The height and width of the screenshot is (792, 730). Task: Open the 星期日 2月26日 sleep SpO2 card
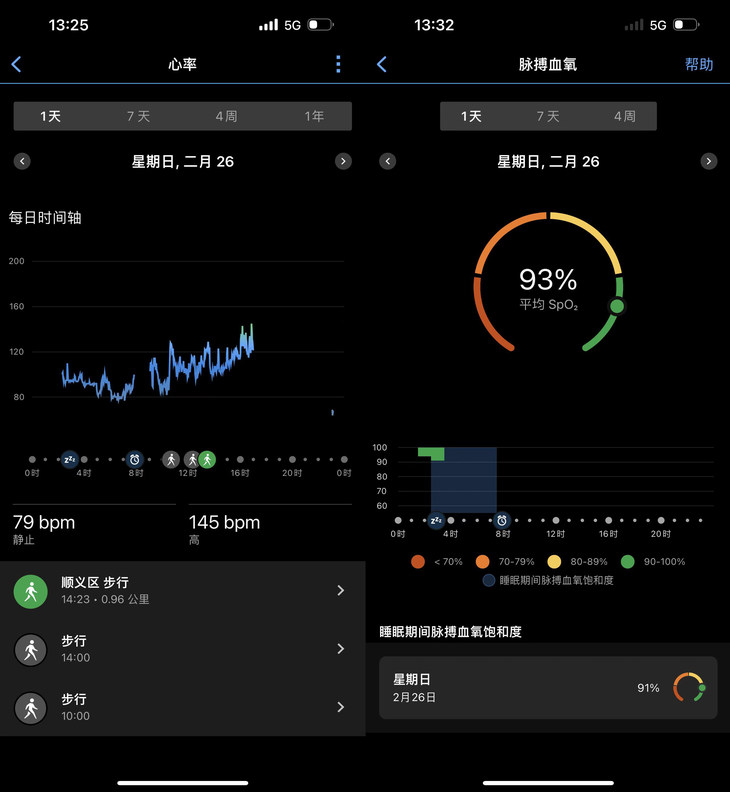pyautogui.click(x=548, y=687)
